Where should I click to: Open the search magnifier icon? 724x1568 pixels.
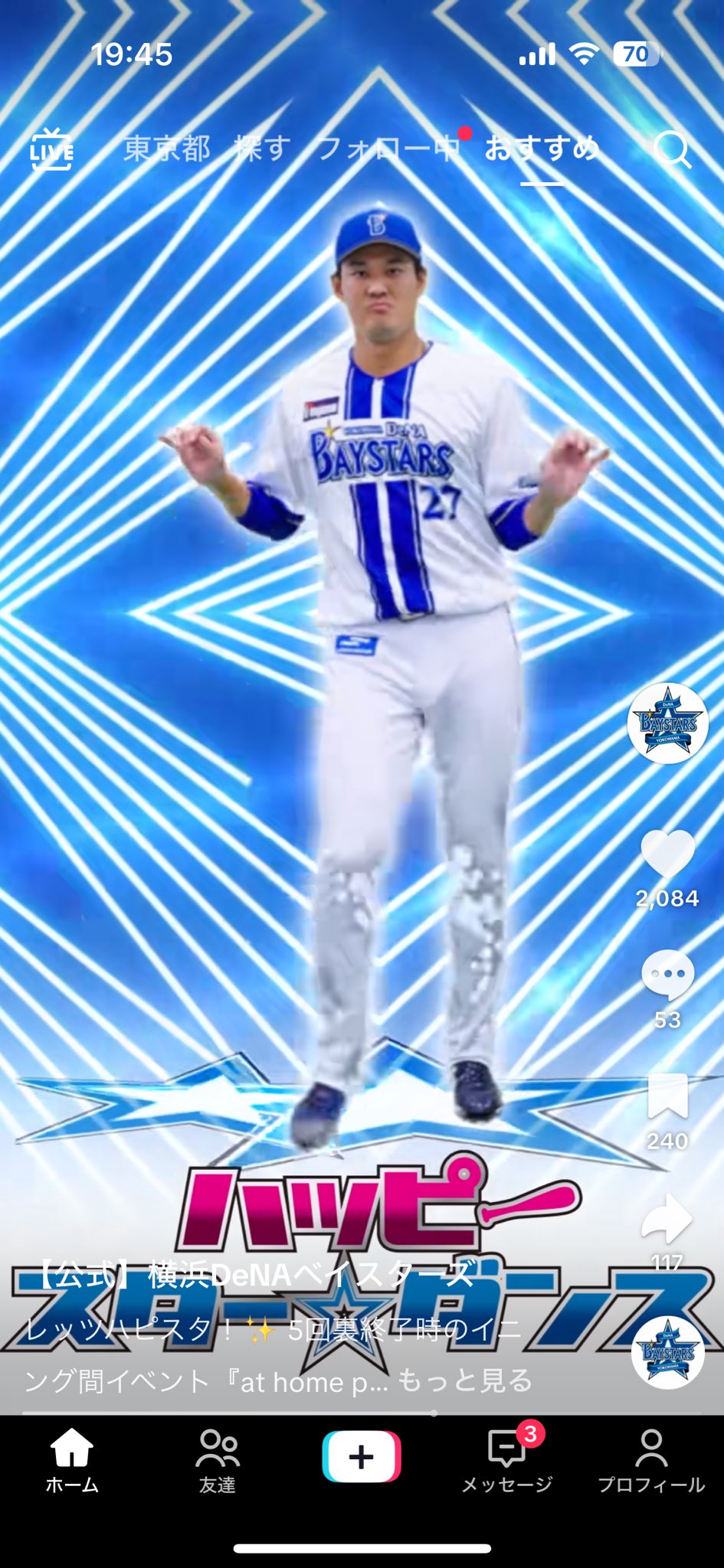coord(672,149)
